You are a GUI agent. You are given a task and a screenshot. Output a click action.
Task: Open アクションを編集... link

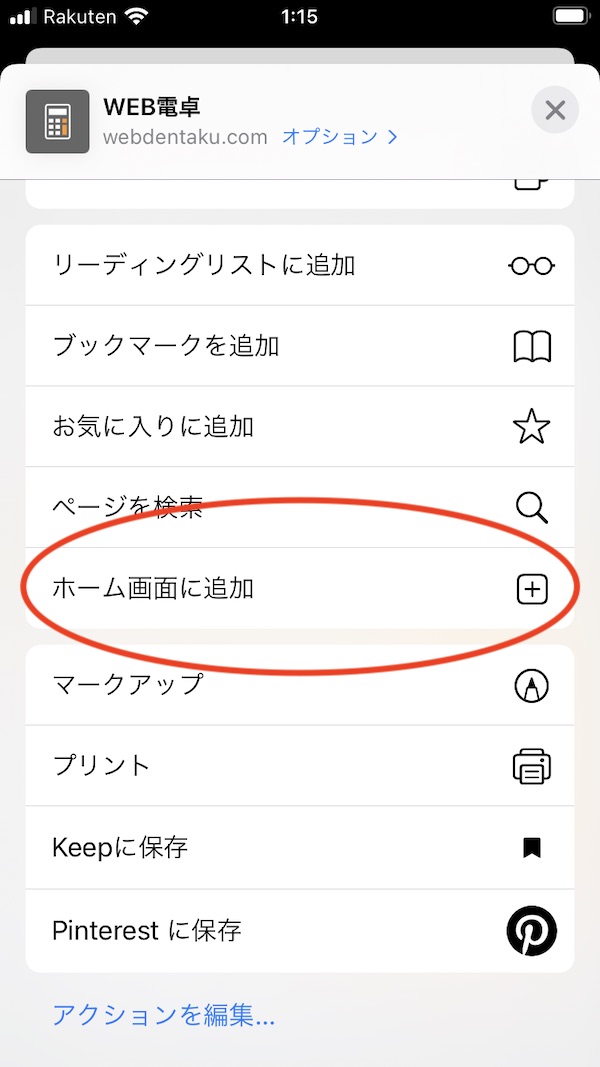click(163, 1015)
